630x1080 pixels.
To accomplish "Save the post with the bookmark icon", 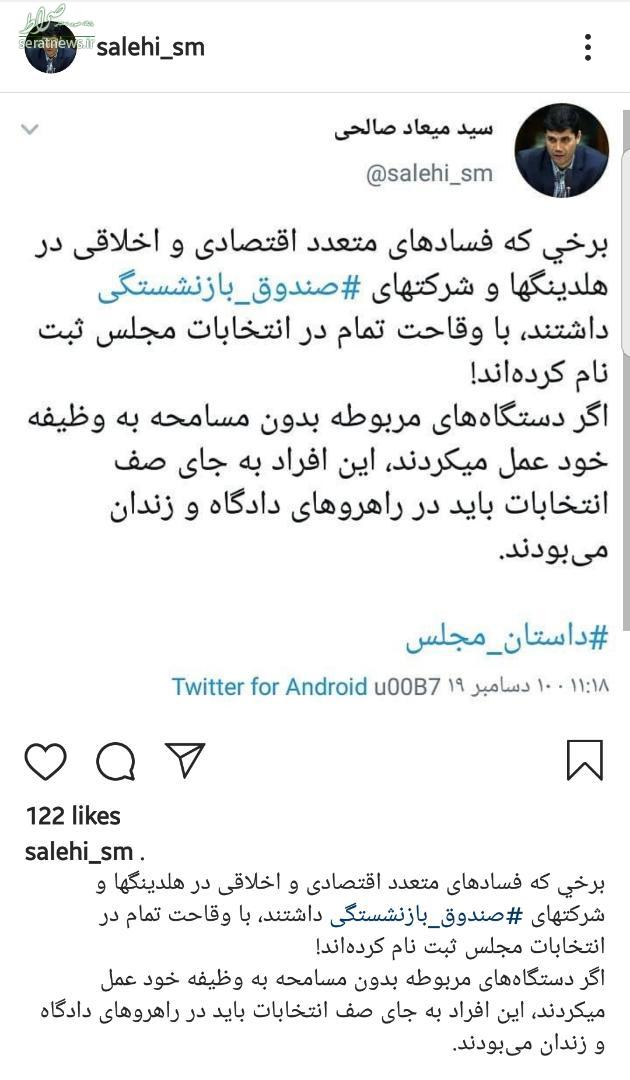I will (585, 760).
